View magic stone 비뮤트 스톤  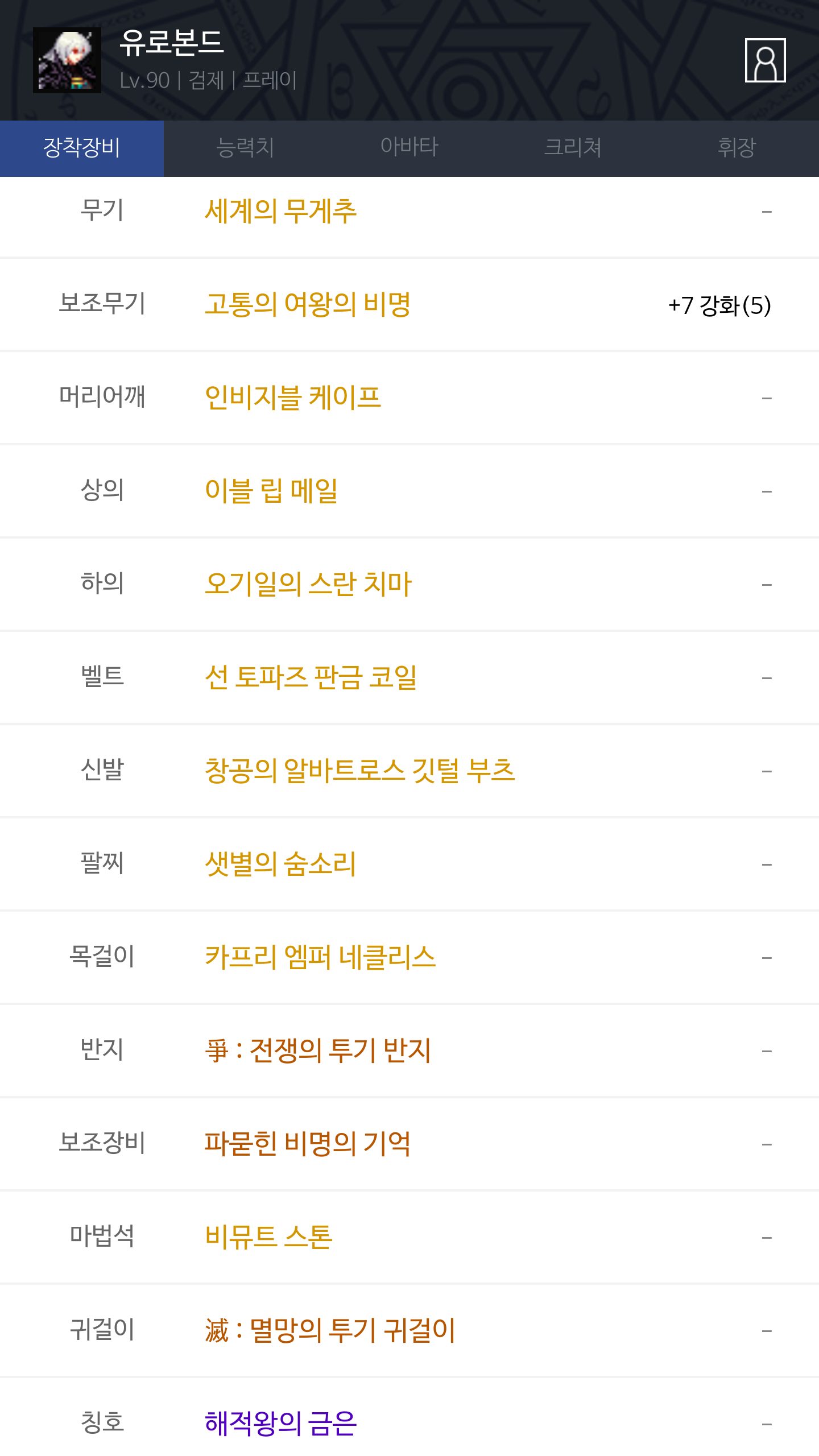pyautogui.click(x=268, y=1237)
